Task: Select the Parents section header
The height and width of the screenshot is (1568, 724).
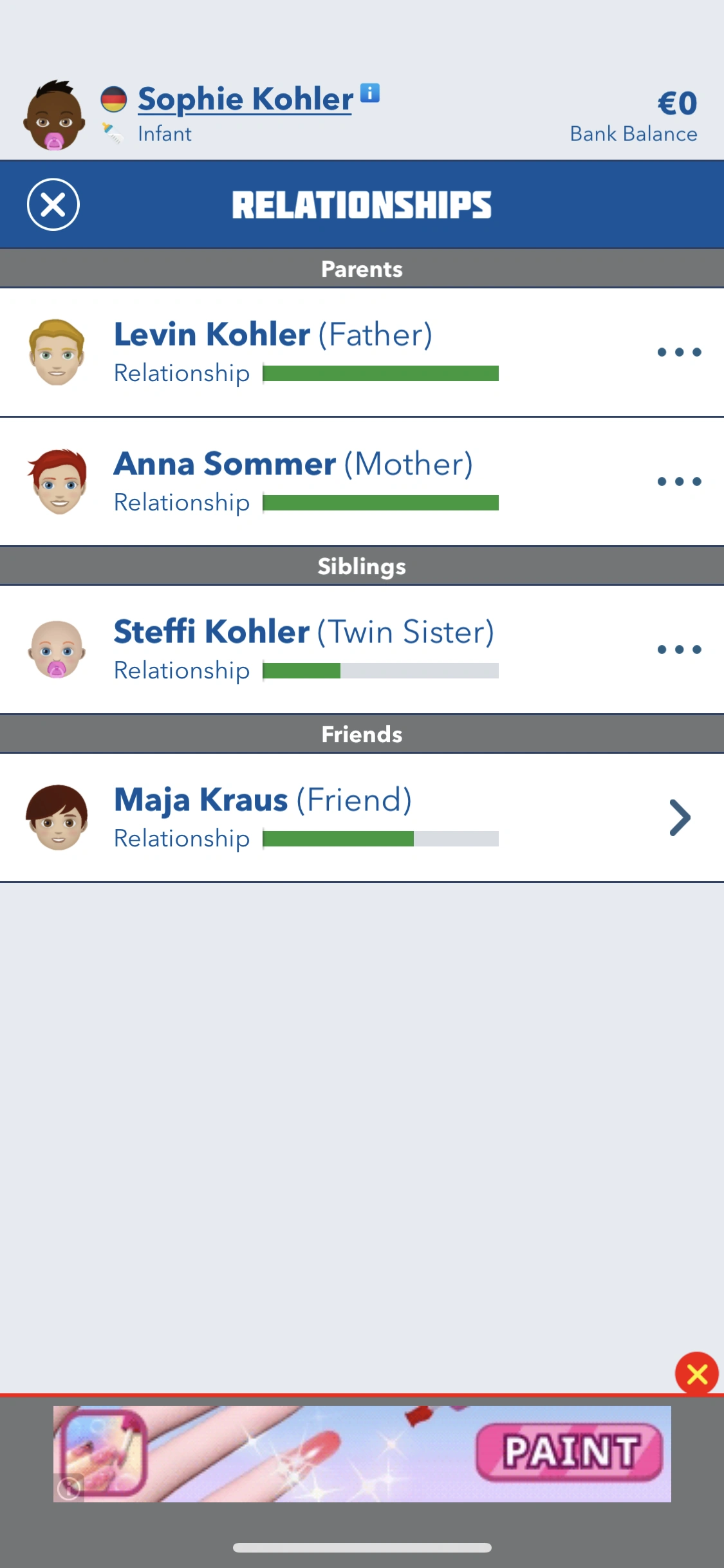Action: click(362, 269)
